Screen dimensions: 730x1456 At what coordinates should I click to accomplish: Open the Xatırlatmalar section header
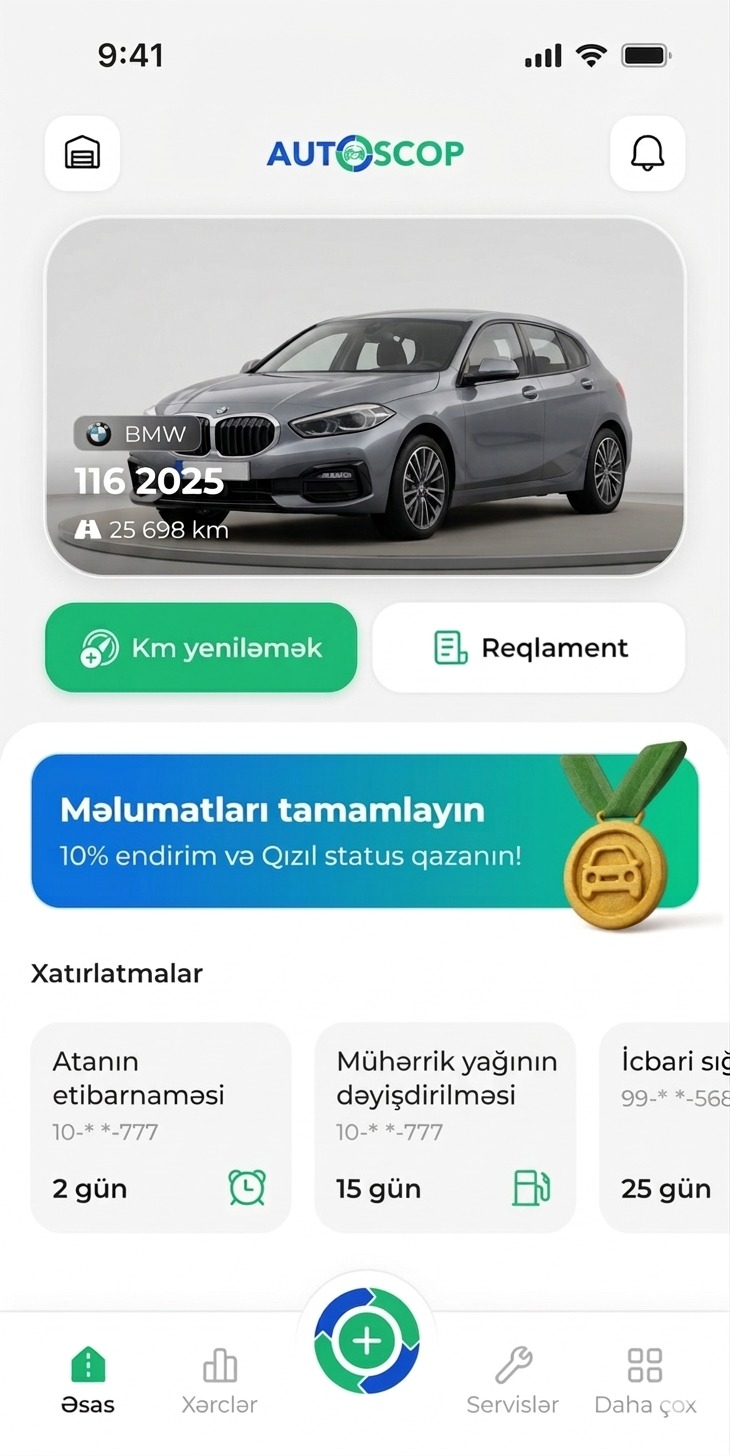(x=117, y=972)
